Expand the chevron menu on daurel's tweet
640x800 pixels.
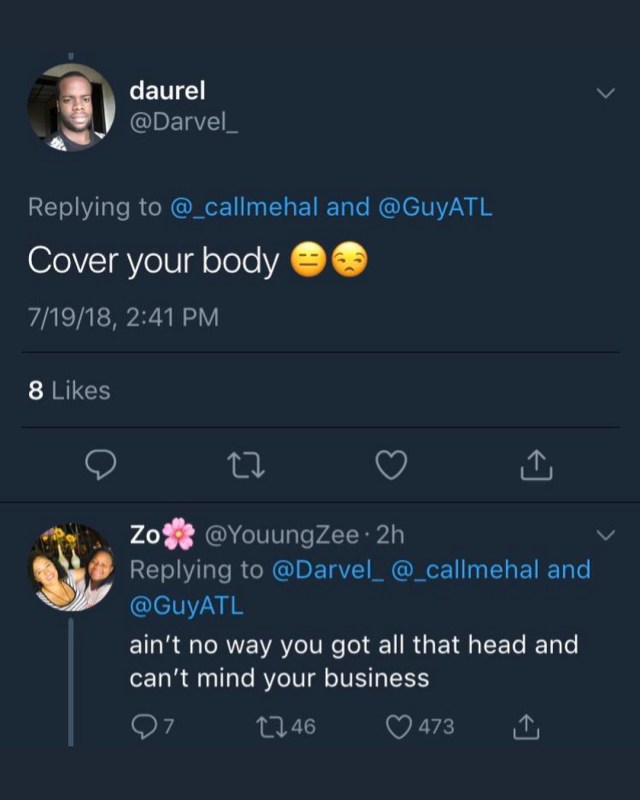click(x=604, y=93)
